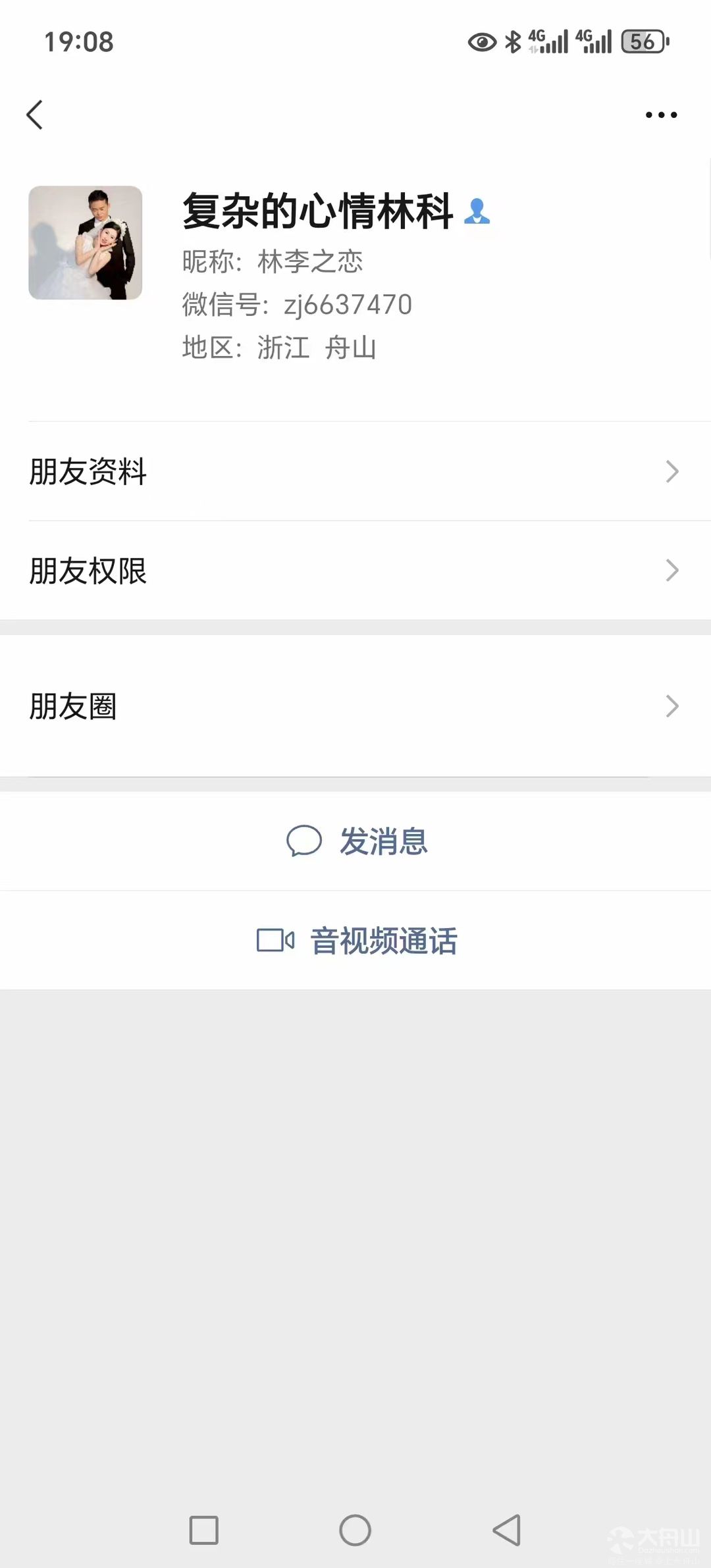Tap the system home button

[x=355, y=1530]
